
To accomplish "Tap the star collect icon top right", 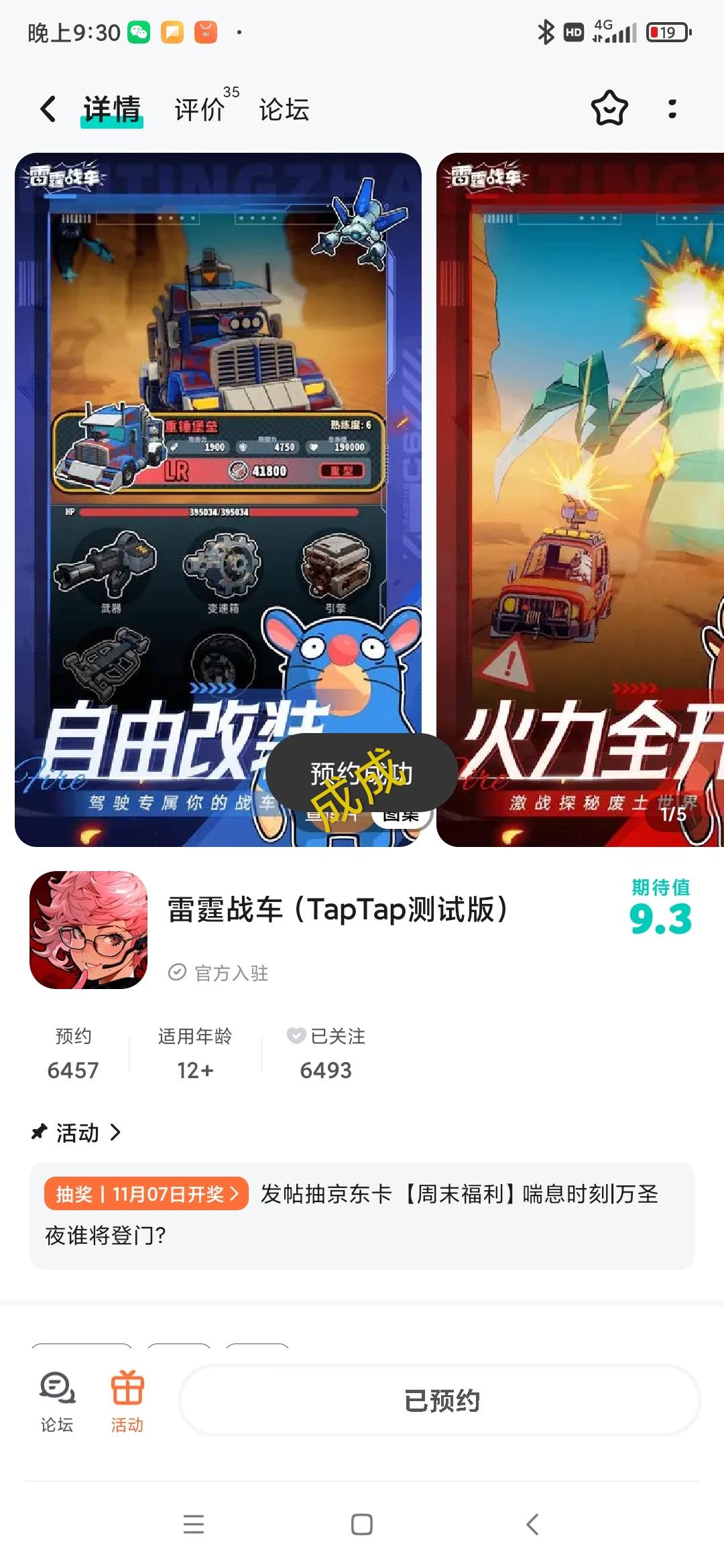I will (611, 109).
